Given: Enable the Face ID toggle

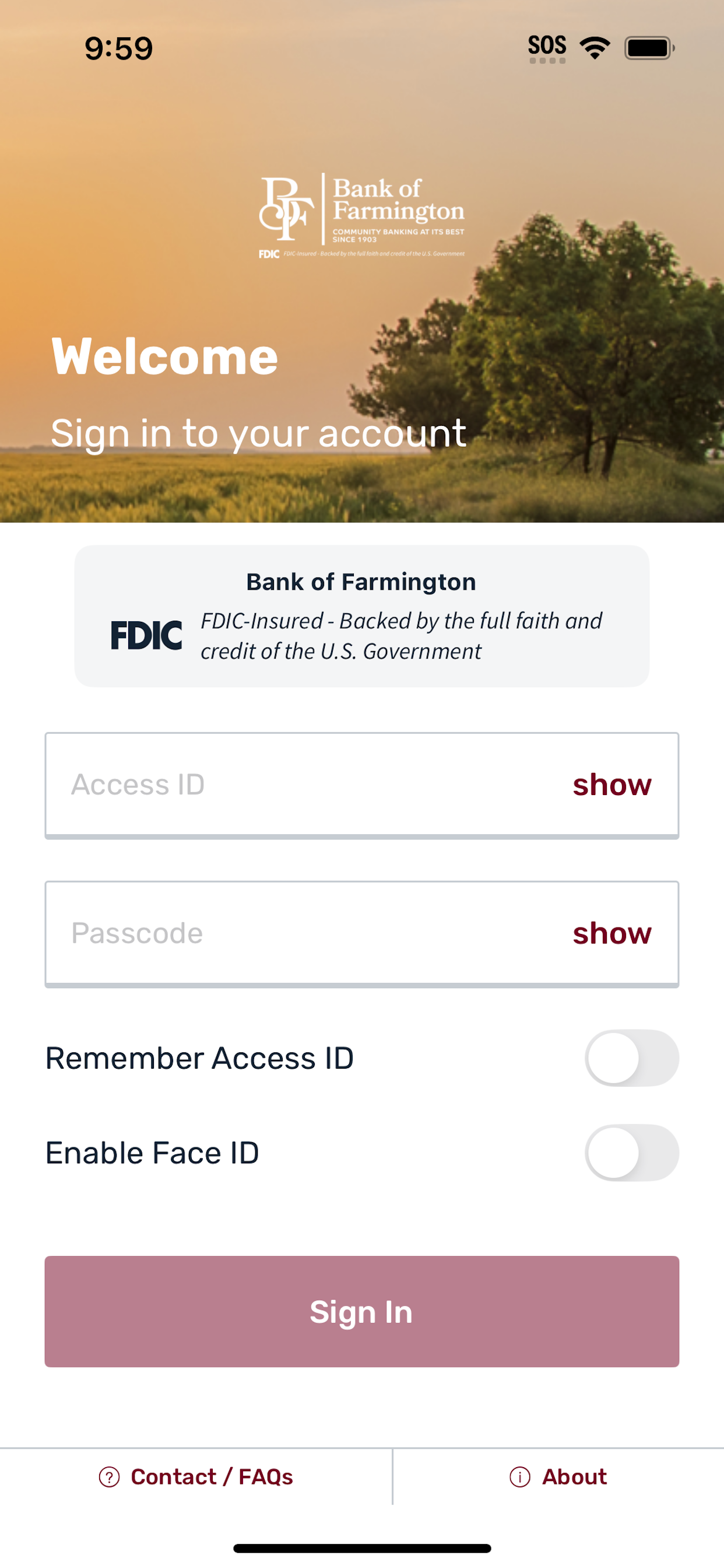Looking at the screenshot, I should [x=632, y=1152].
